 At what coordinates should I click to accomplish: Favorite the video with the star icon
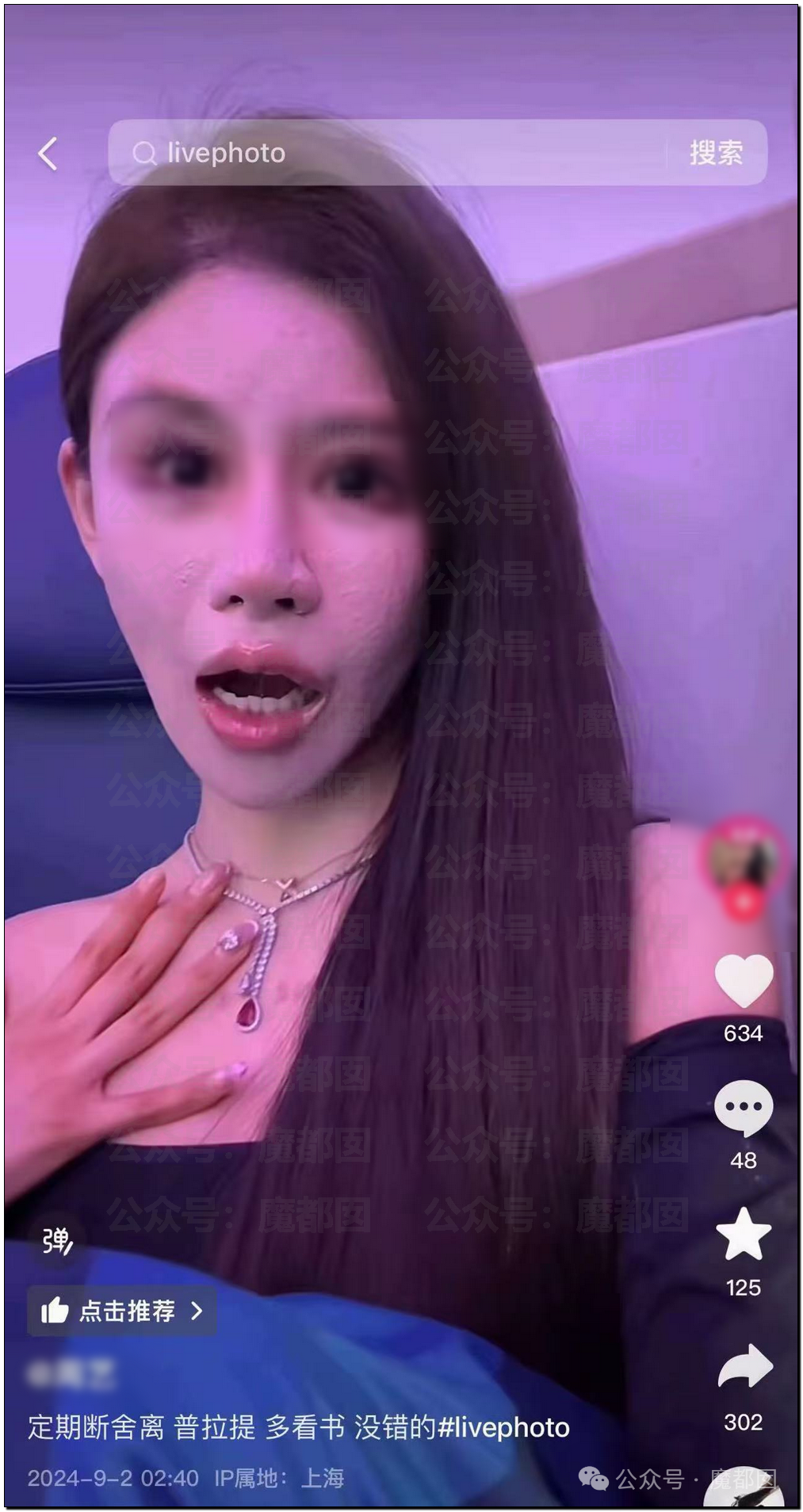(x=744, y=1235)
